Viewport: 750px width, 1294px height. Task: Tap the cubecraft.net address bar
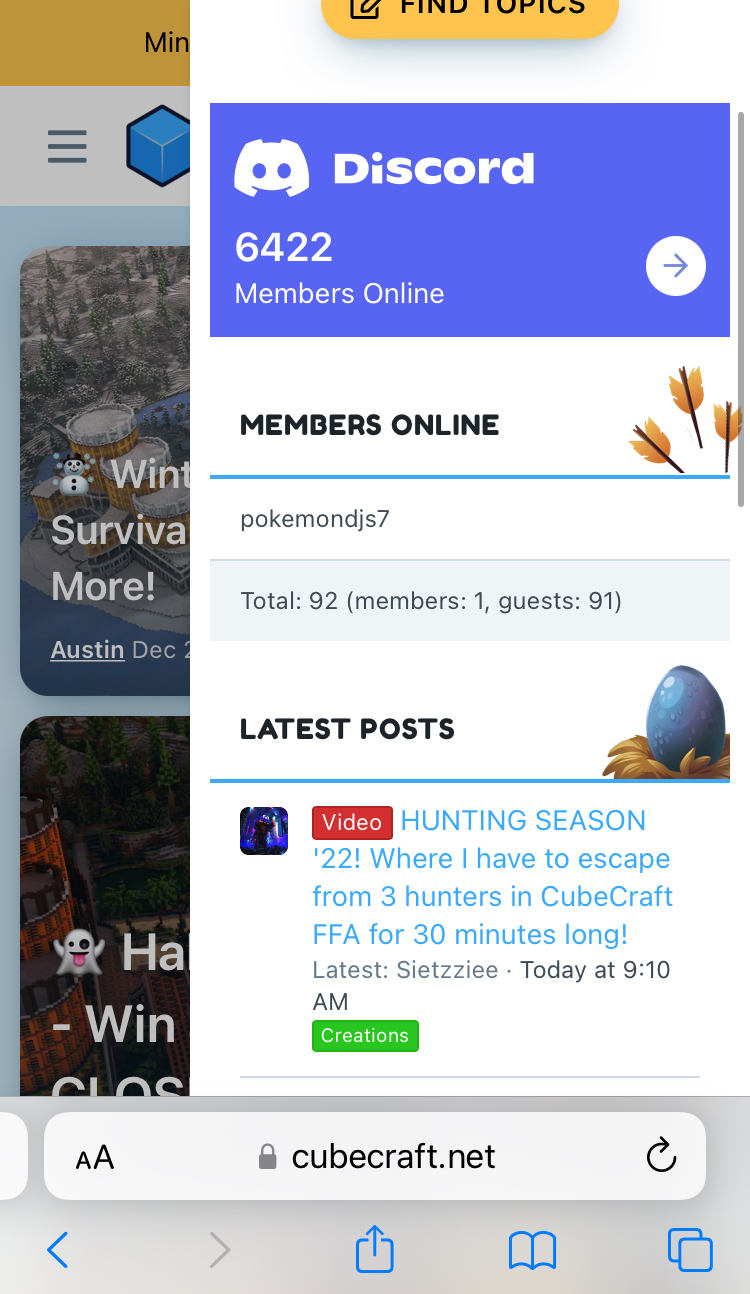375,1157
